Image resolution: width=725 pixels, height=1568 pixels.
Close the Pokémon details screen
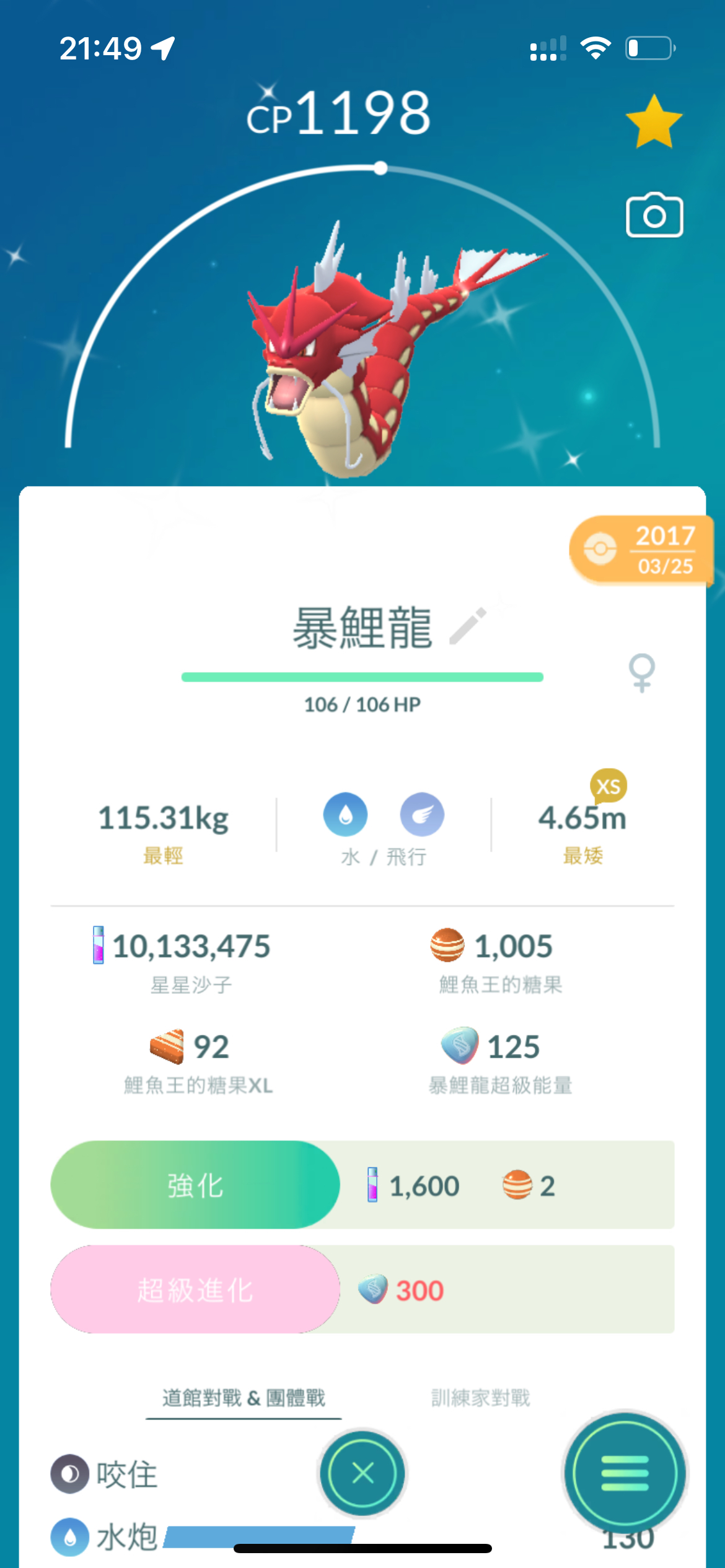[362, 1473]
